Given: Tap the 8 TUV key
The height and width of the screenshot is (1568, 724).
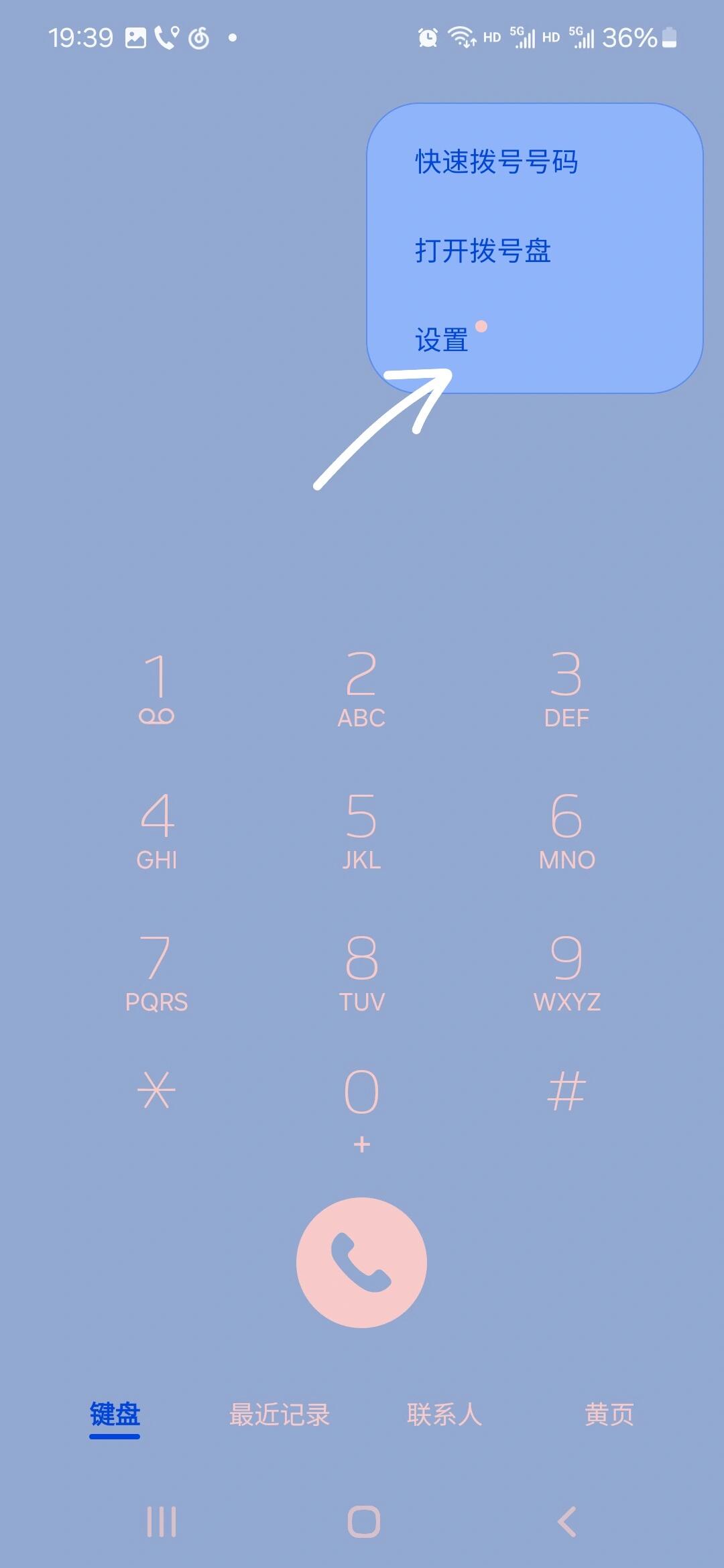Looking at the screenshot, I should click(361, 972).
